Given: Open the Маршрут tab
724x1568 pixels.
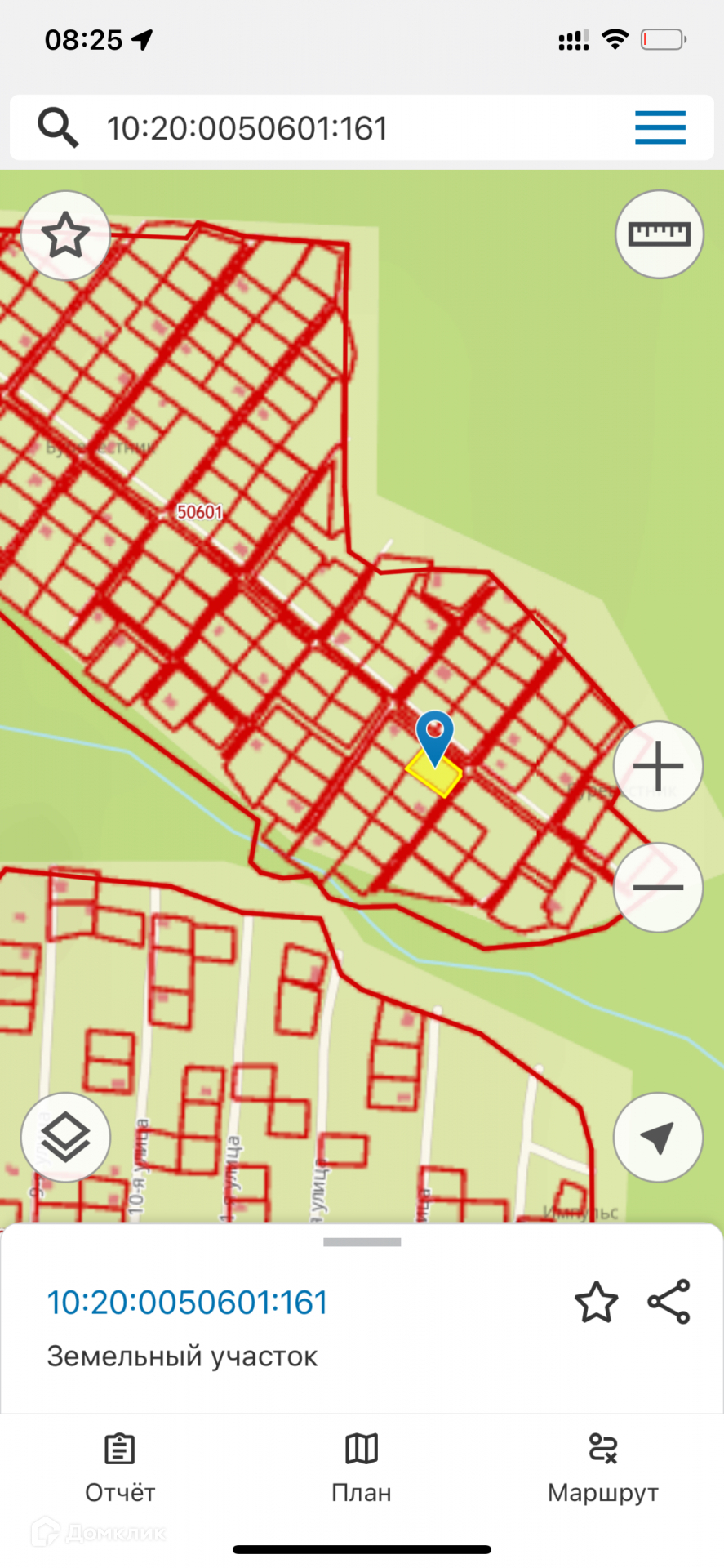Looking at the screenshot, I should [602, 1468].
